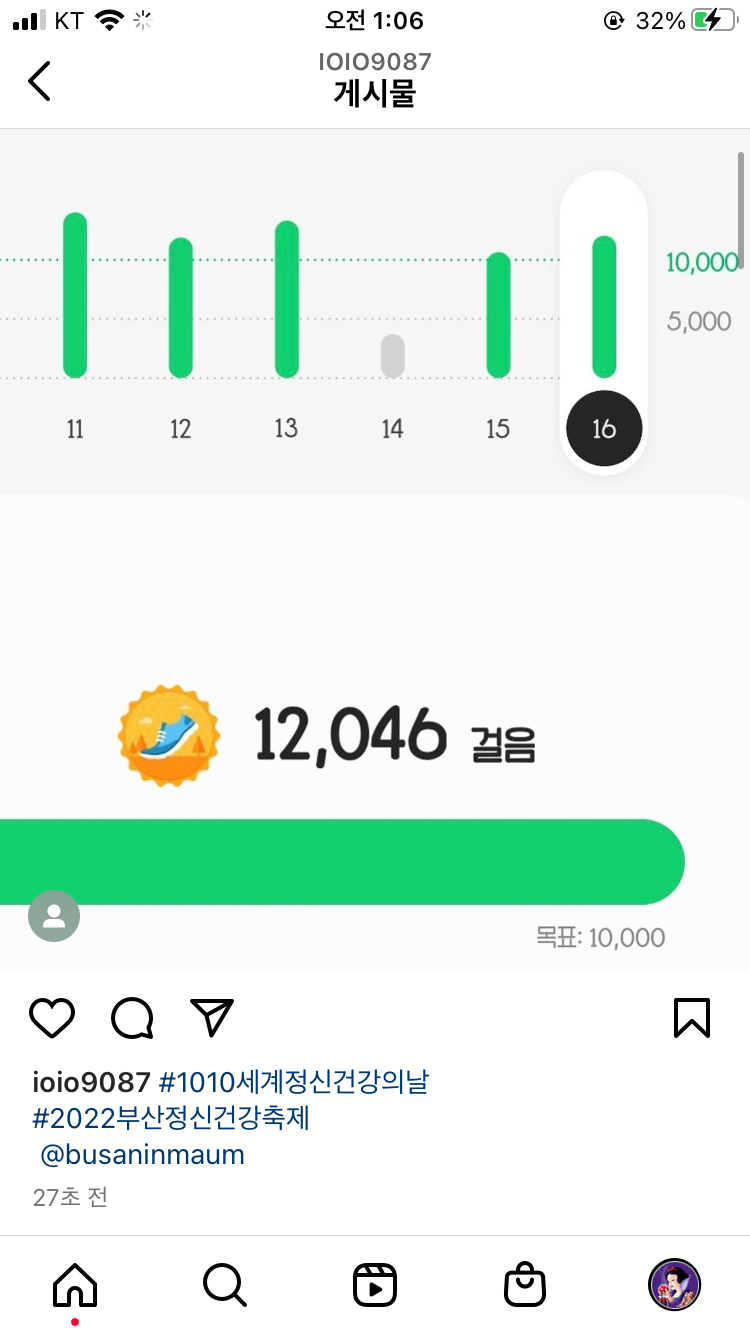Viewport: 750px width, 1334px height.
Task: Like the post by ioio9087
Action: (x=52, y=1018)
